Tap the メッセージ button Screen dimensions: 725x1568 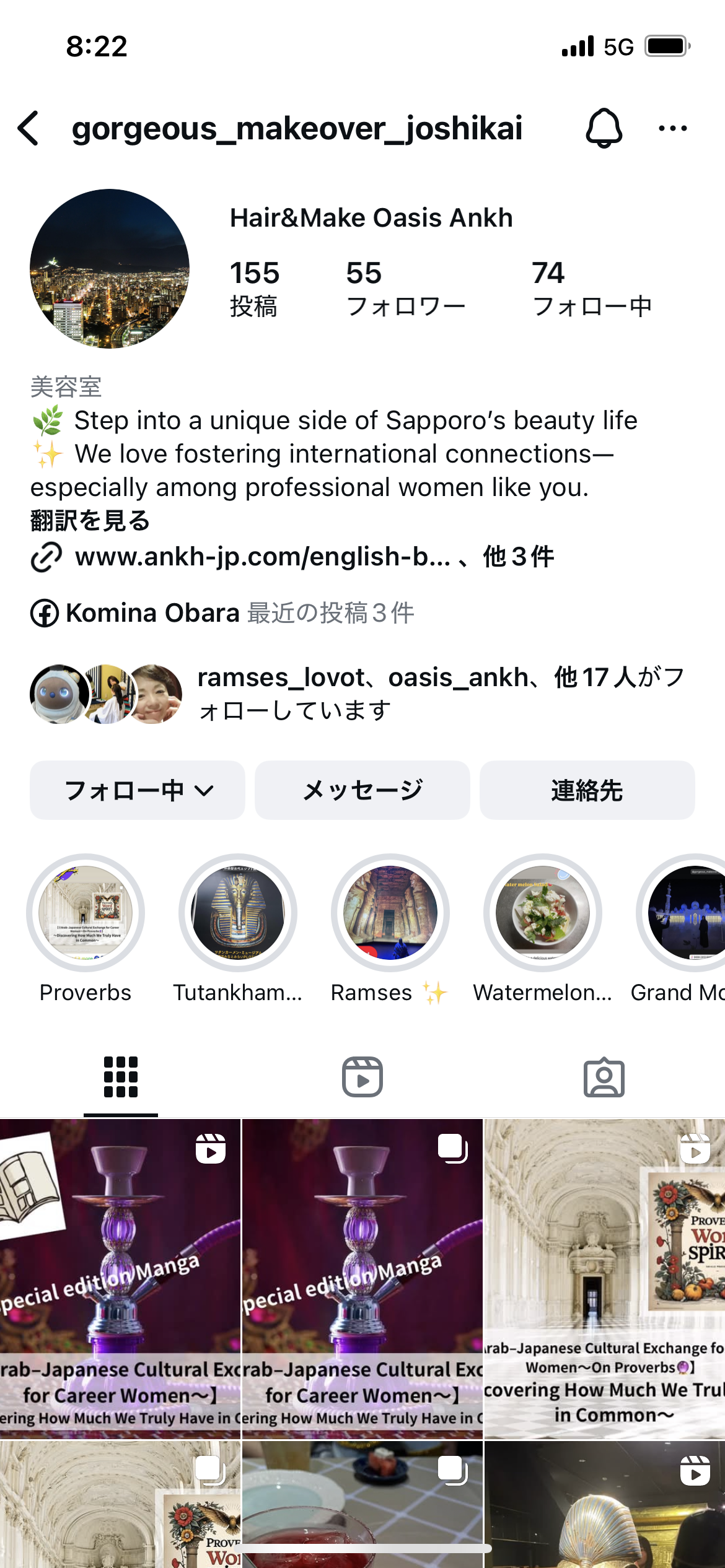tap(362, 790)
